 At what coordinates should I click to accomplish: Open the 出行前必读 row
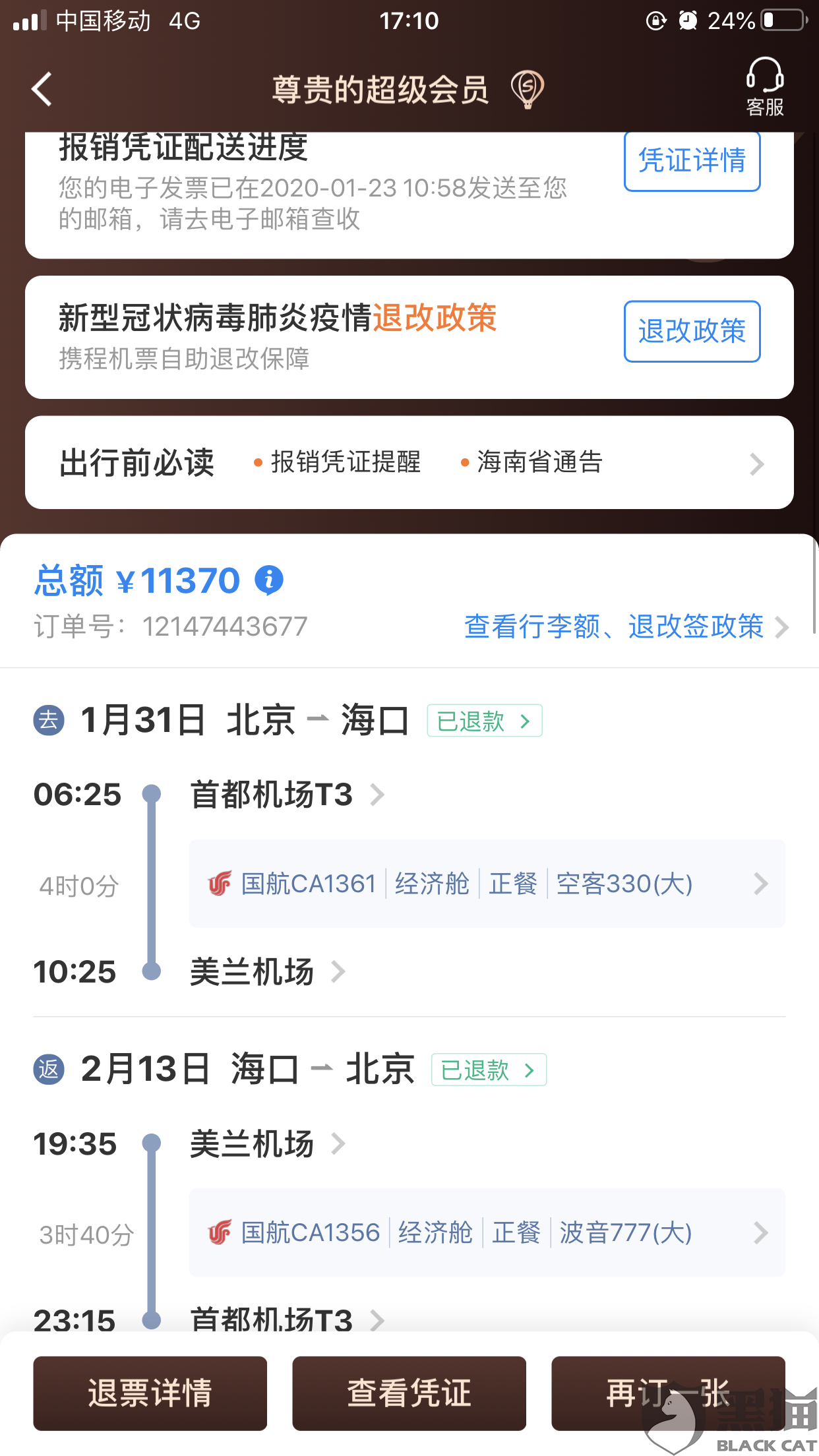409,462
